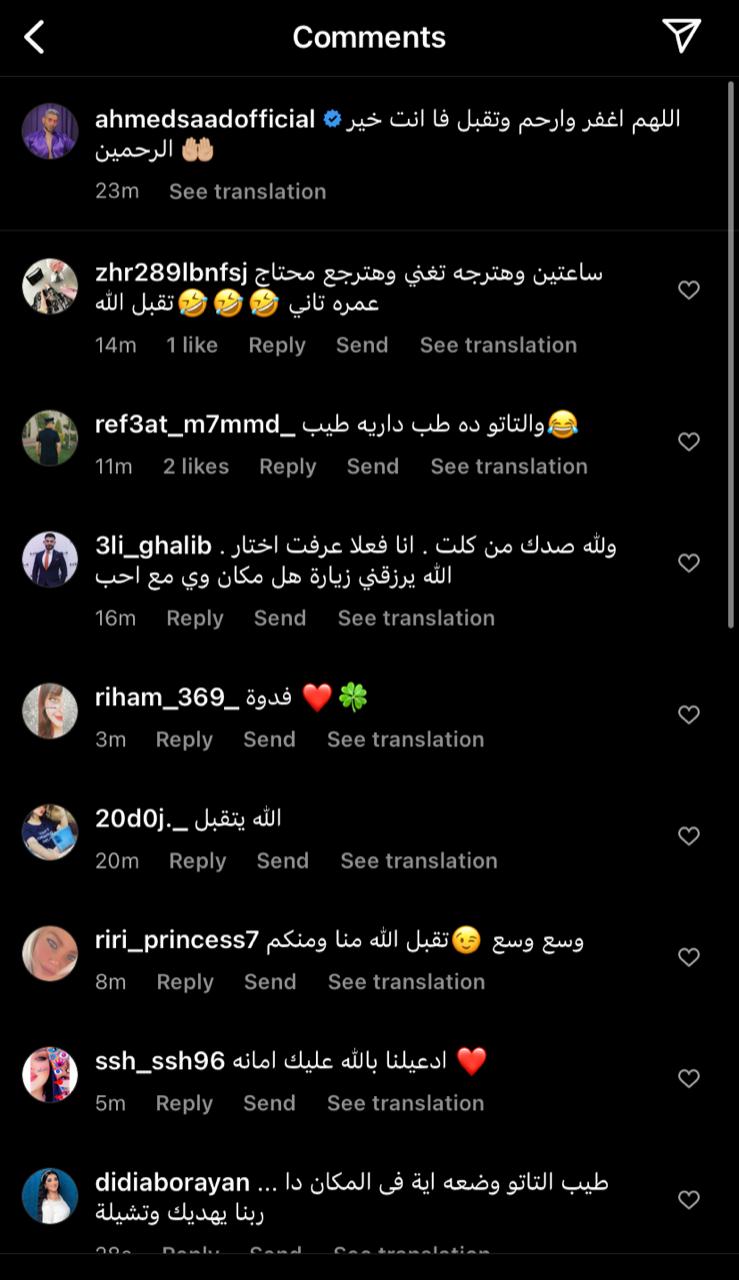Like riham_369_'s comment
This screenshot has width=739, height=1280.
(689, 714)
